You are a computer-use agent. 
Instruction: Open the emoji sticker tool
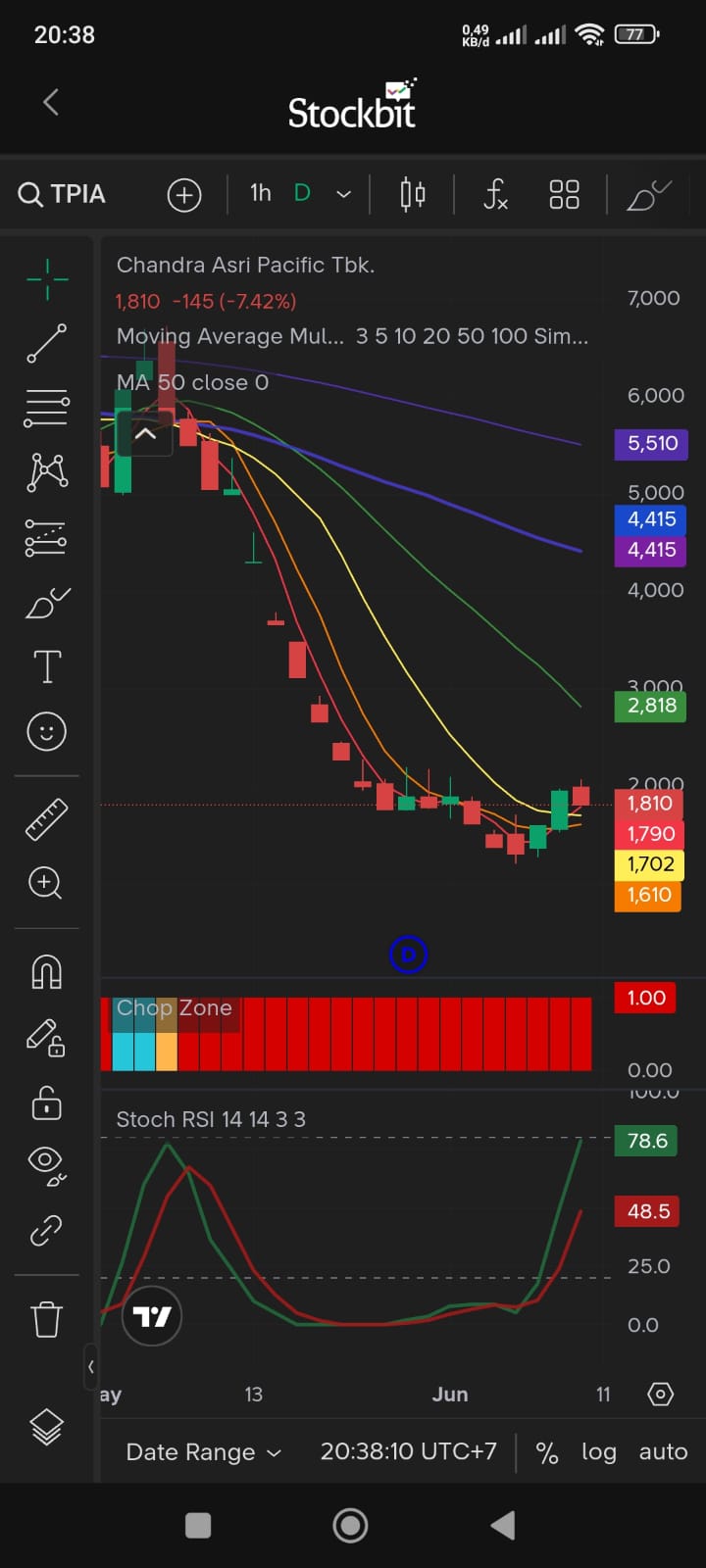click(x=46, y=731)
